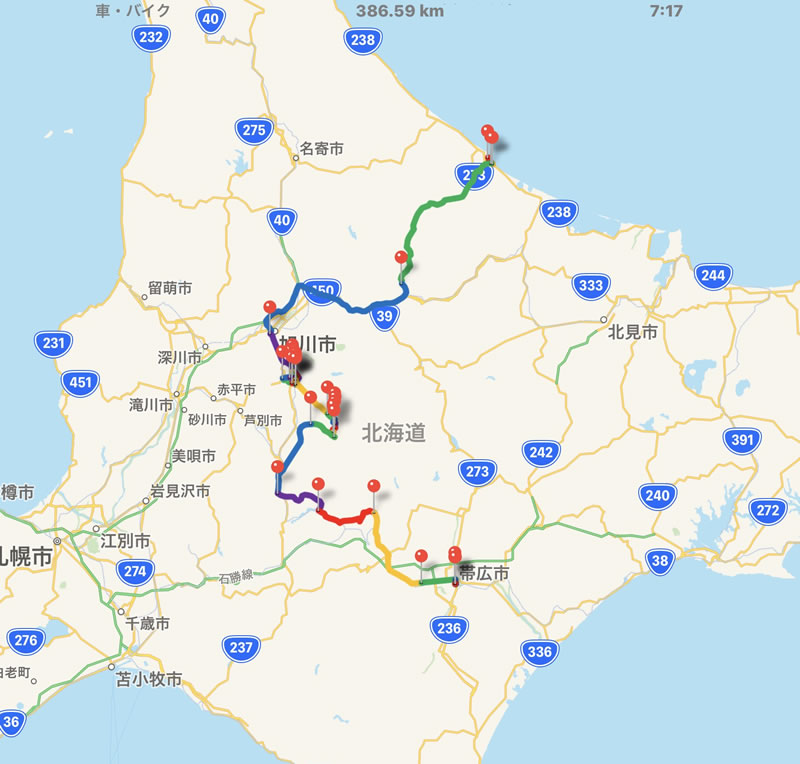Select the pin where blue and purple routes meet
800x764 pixels.
tap(277, 467)
